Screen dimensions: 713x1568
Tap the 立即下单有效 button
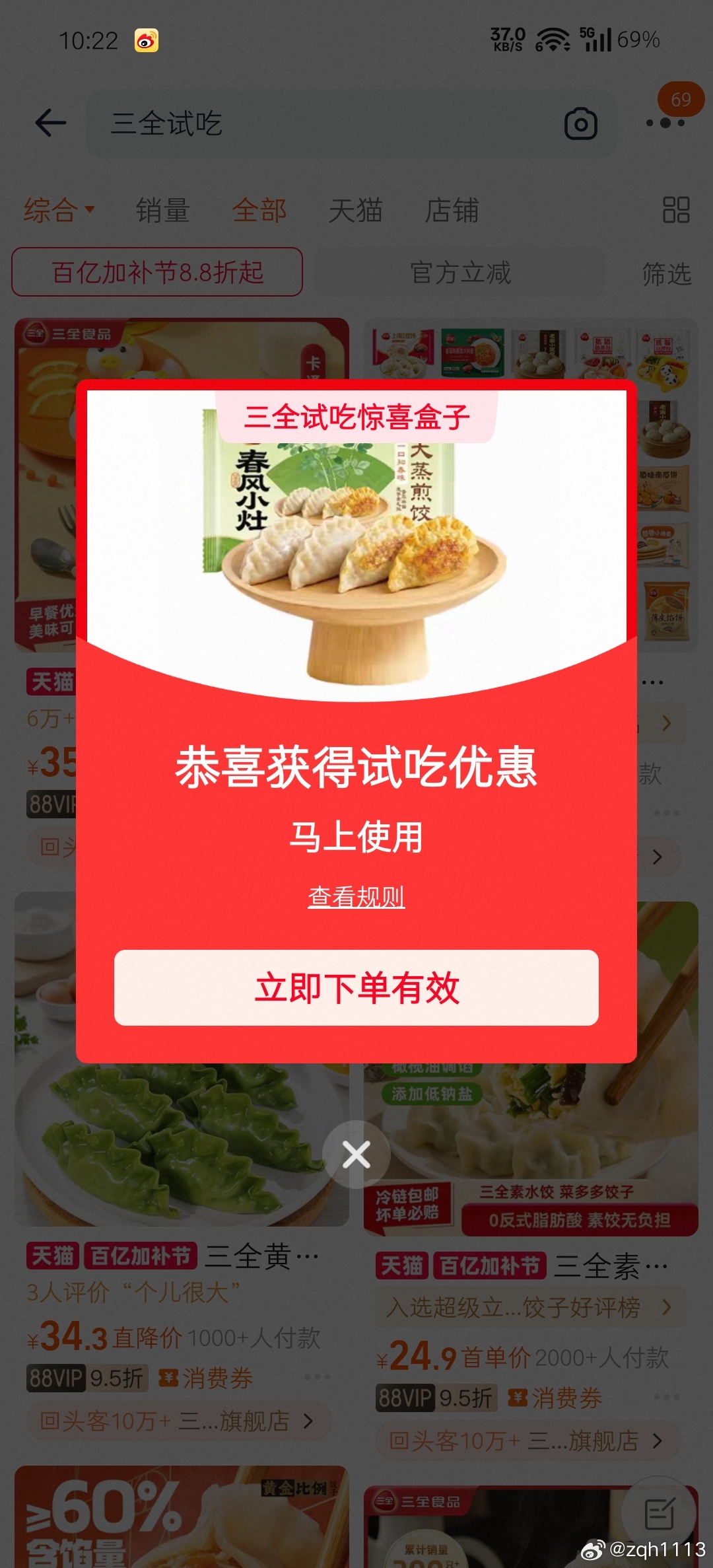(x=356, y=987)
